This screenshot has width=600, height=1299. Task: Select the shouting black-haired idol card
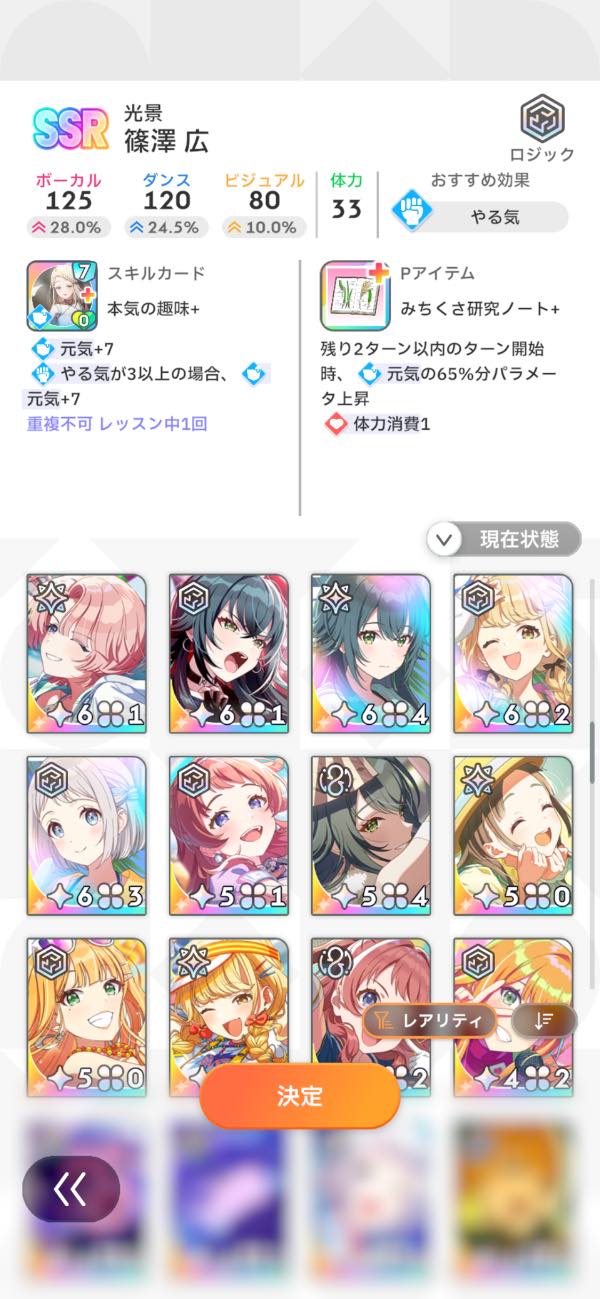(229, 653)
